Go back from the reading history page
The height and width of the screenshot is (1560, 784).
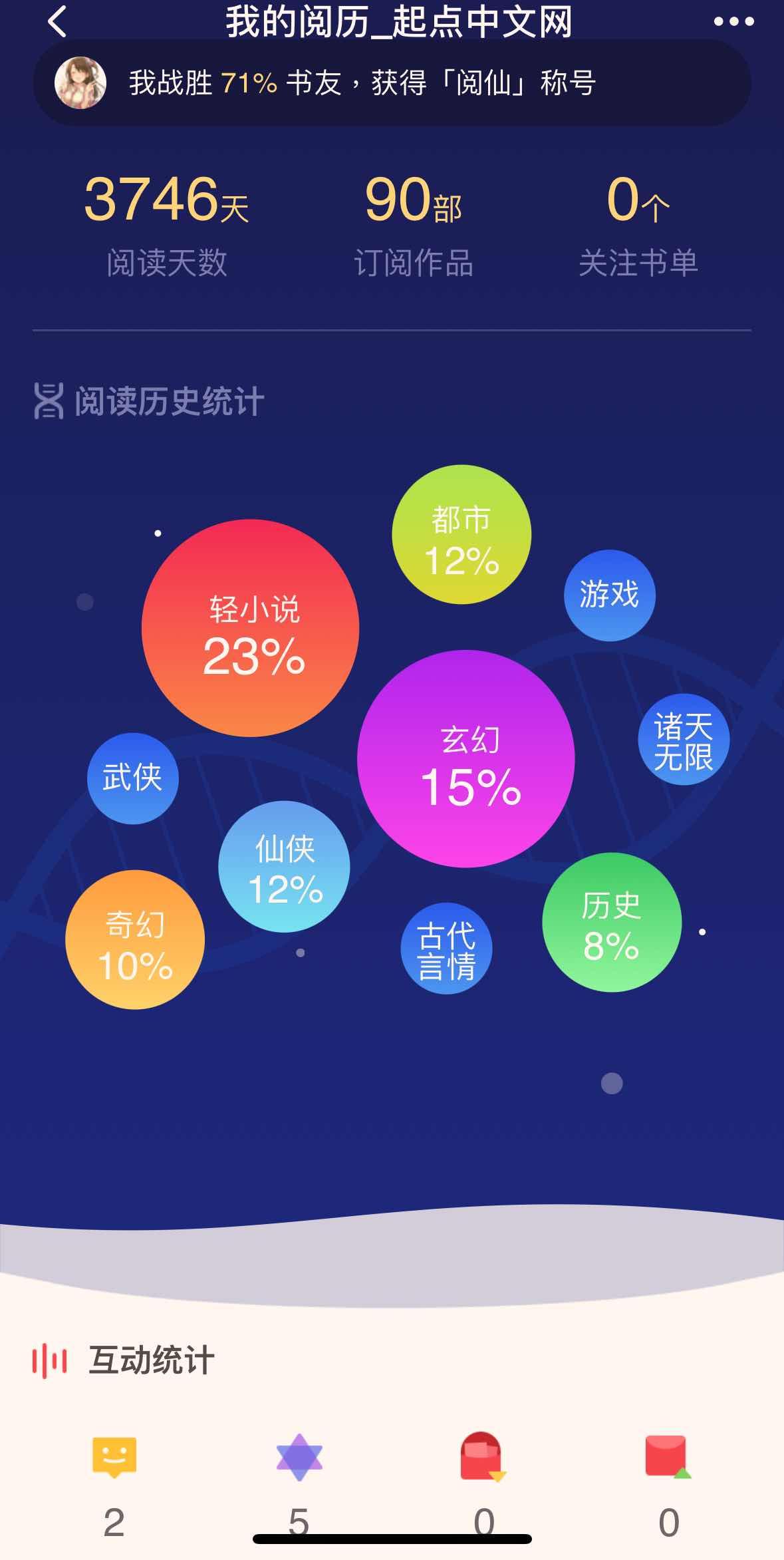57,21
